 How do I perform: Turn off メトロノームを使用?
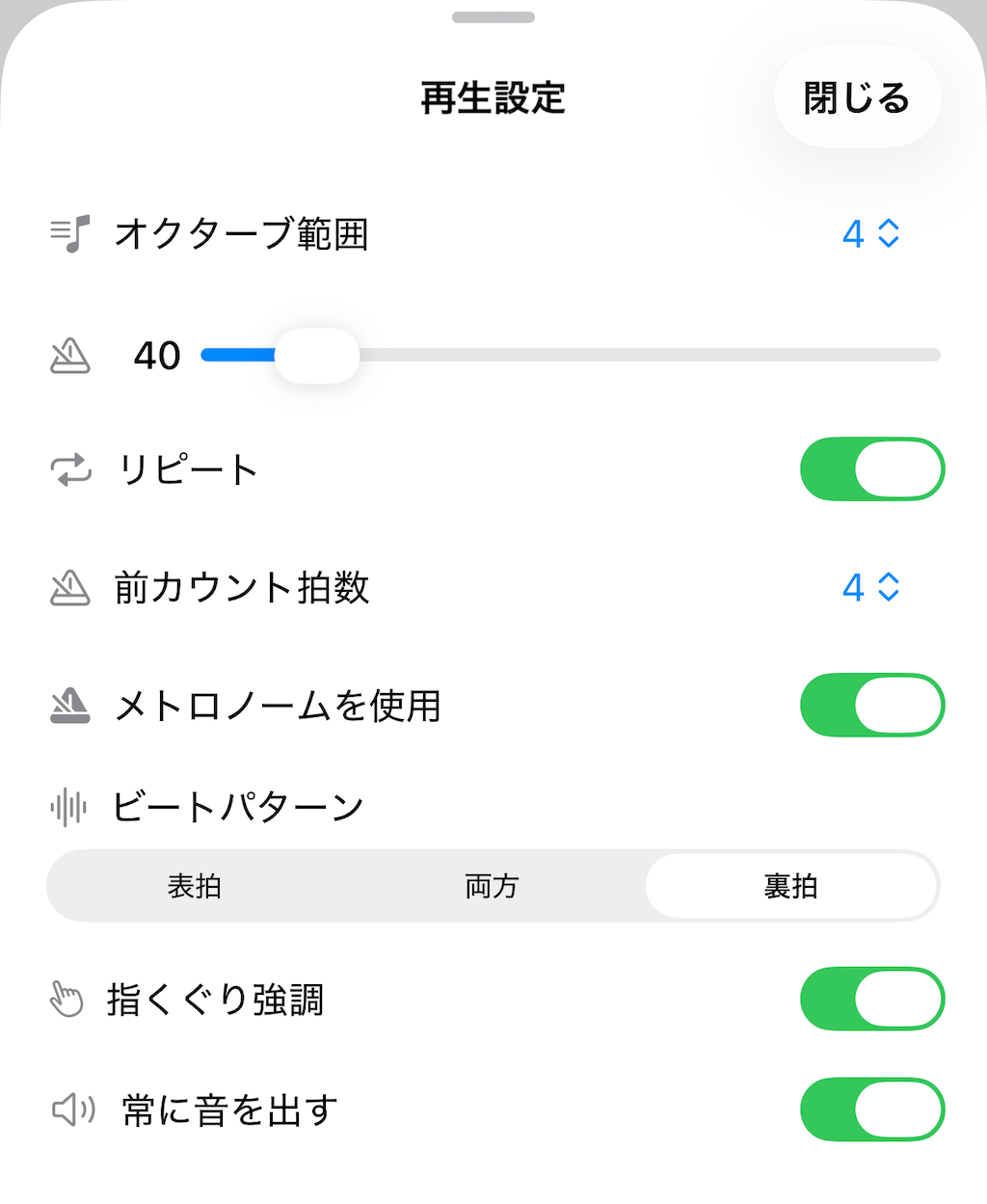(x=870, y=705)
